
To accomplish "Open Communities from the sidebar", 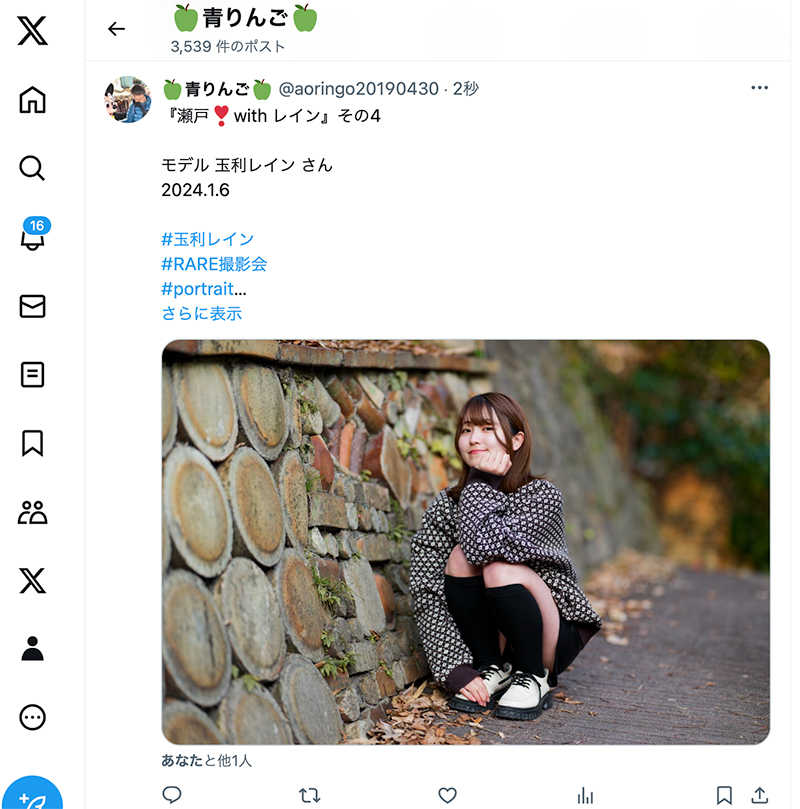I will [x=32, y=512].
